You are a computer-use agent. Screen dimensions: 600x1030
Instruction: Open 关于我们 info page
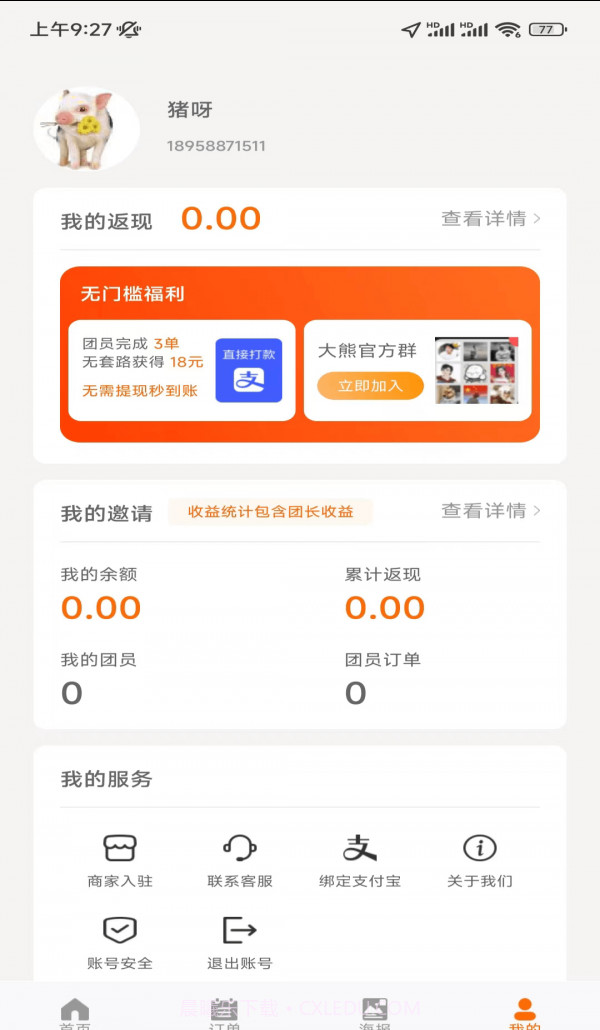tap(480, 860)
